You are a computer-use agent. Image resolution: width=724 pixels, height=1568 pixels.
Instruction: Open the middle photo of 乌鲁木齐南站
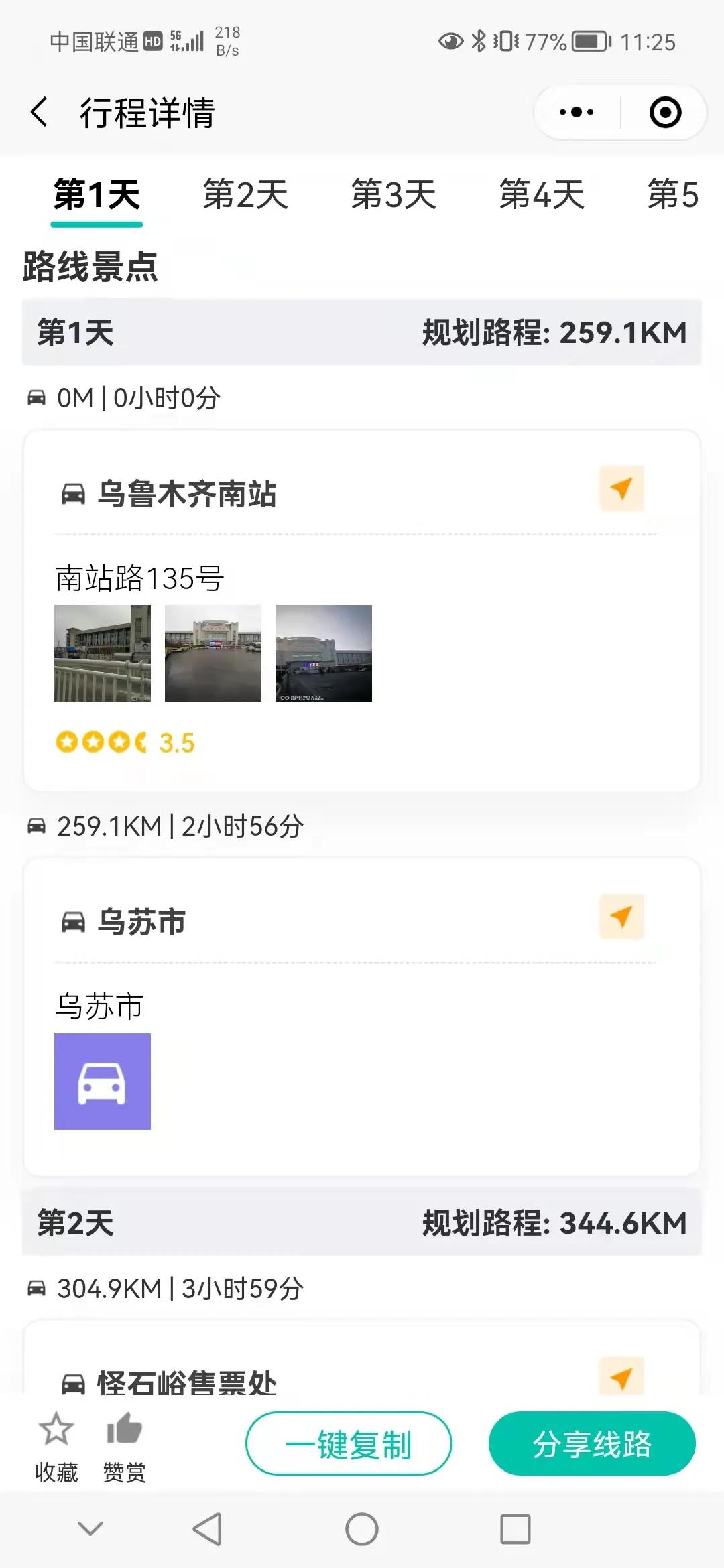213,652
